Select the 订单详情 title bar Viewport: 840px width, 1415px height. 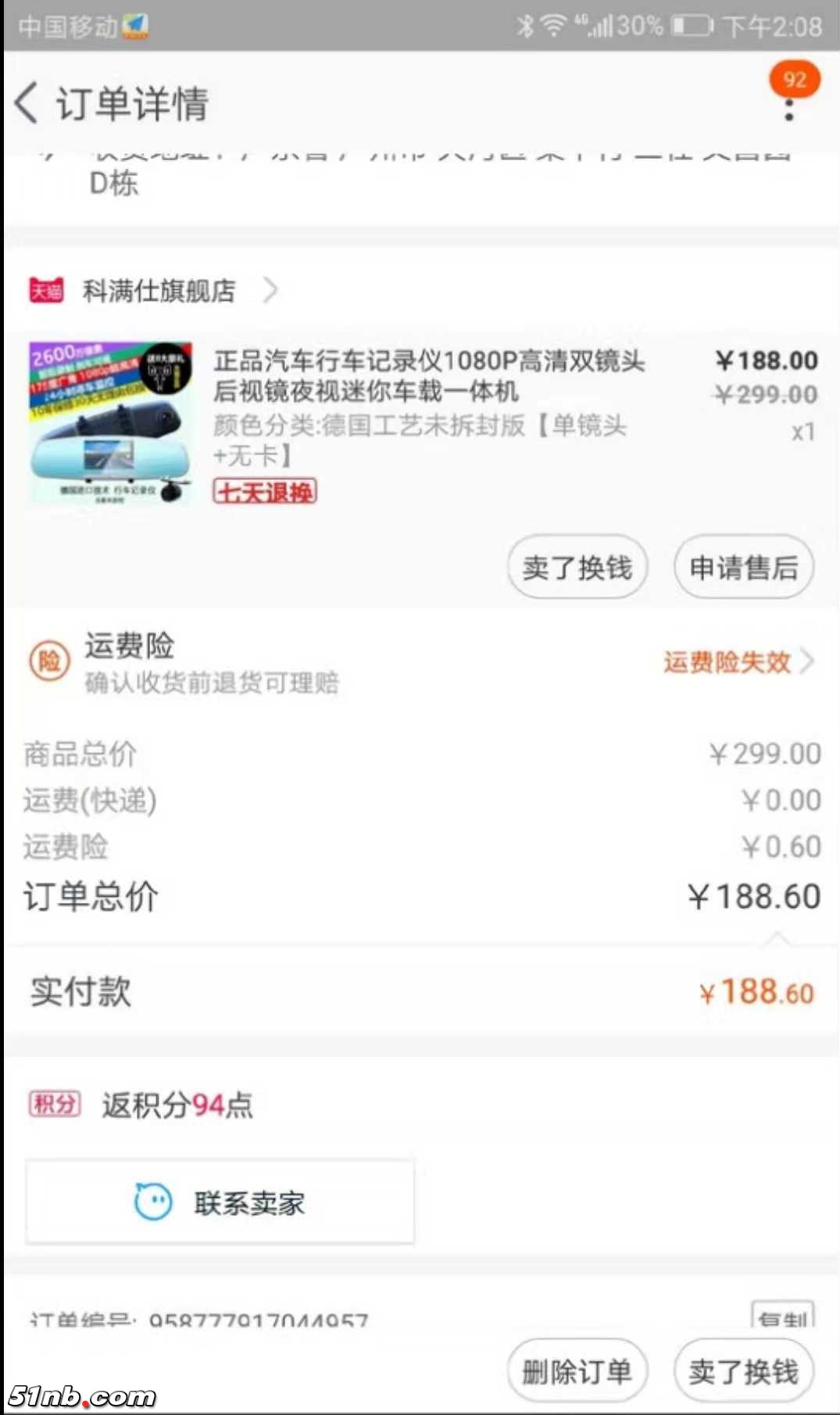(x=133, y=104)
